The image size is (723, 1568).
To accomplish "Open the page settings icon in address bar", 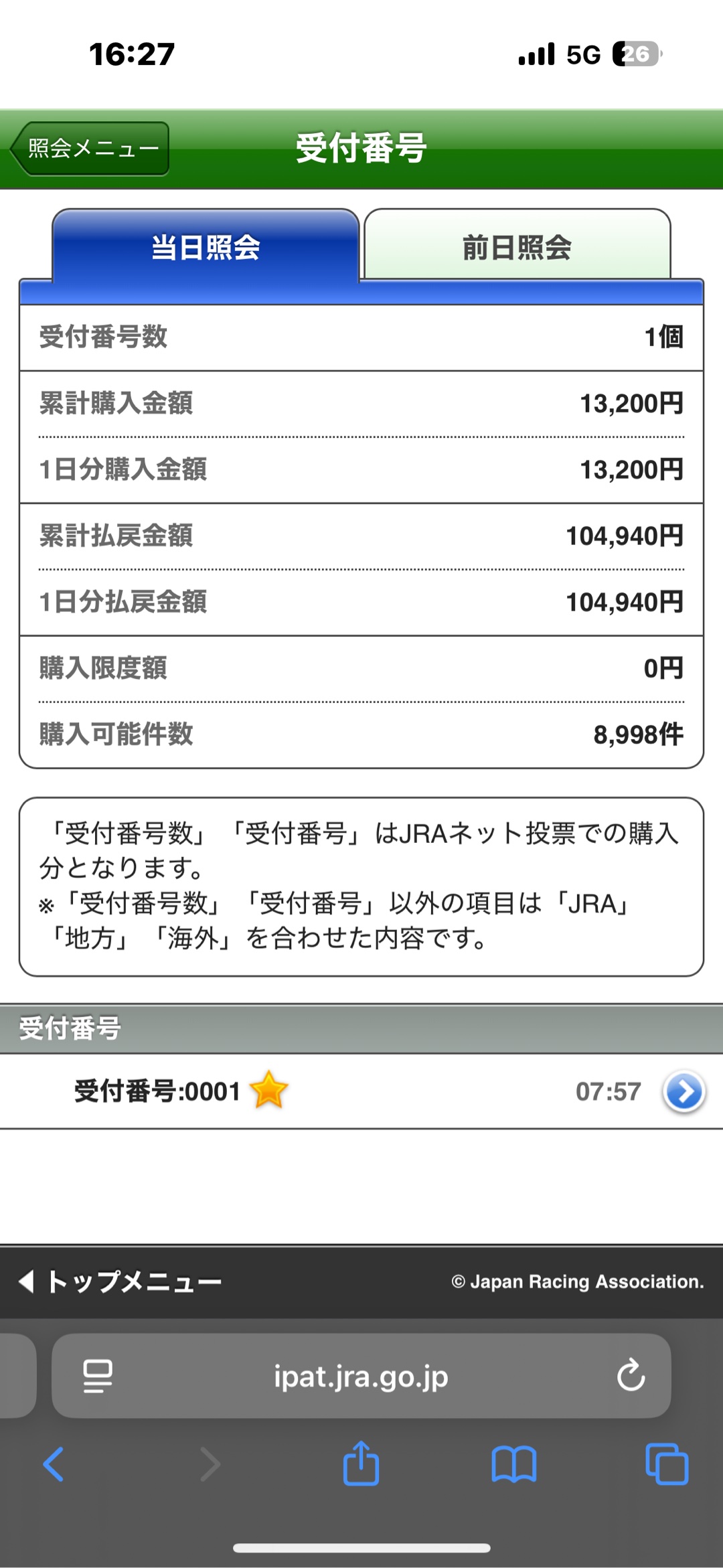I will [x=98, y=1377].
